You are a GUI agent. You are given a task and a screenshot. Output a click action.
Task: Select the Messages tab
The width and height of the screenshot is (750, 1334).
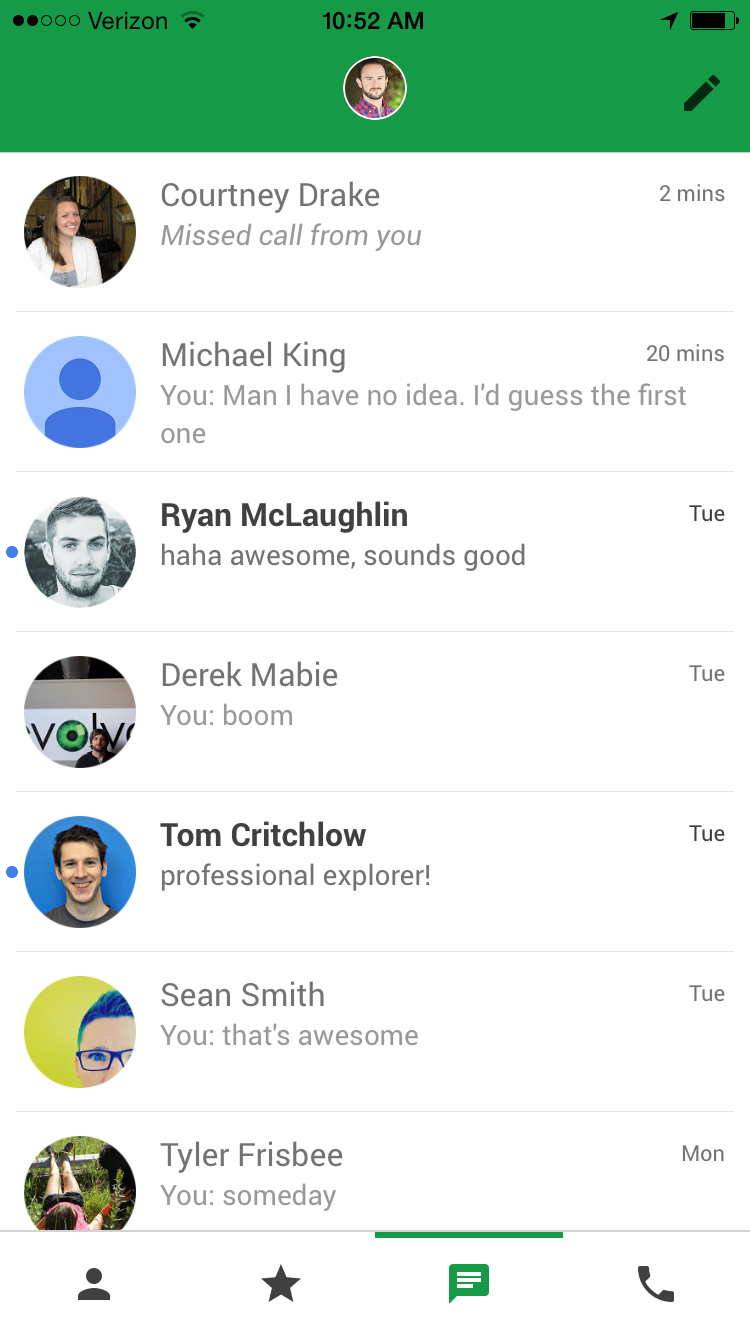click(x=468, y=1284)
